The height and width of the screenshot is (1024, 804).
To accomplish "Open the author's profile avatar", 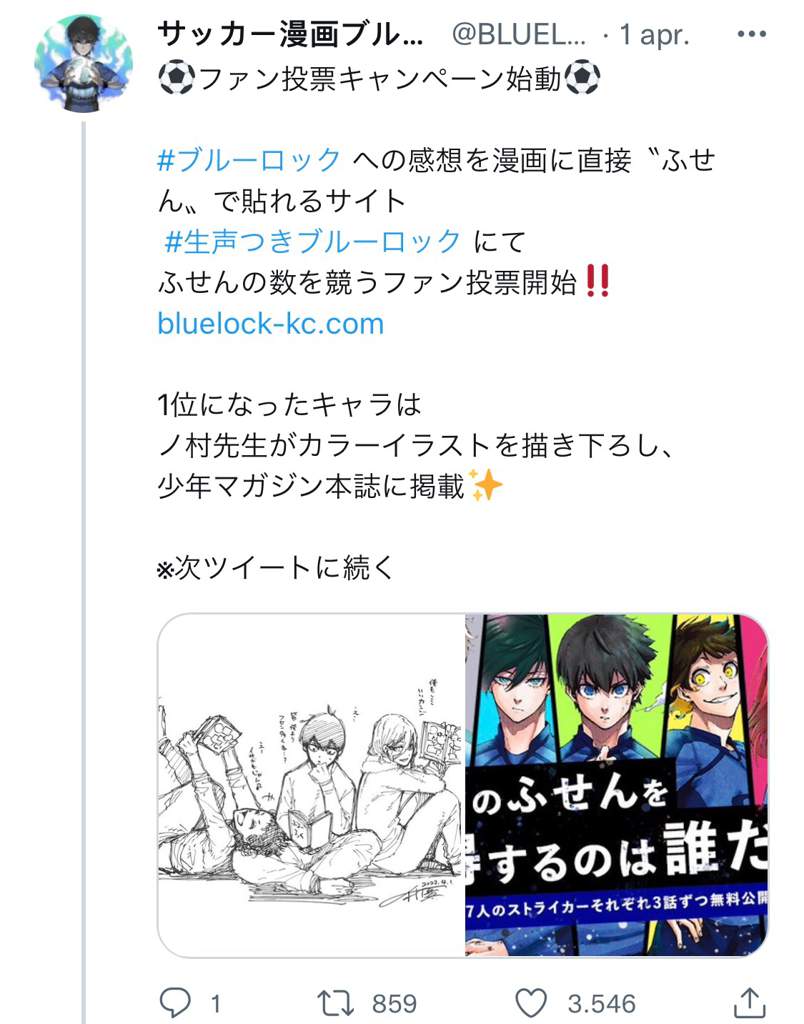I will (83, 62).
